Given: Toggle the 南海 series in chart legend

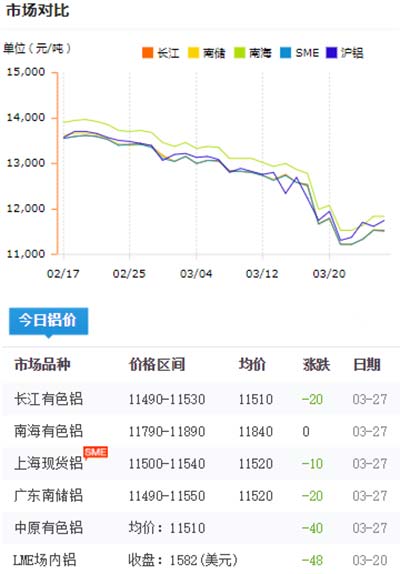Looking at the screenshot, I should (253, 53).
